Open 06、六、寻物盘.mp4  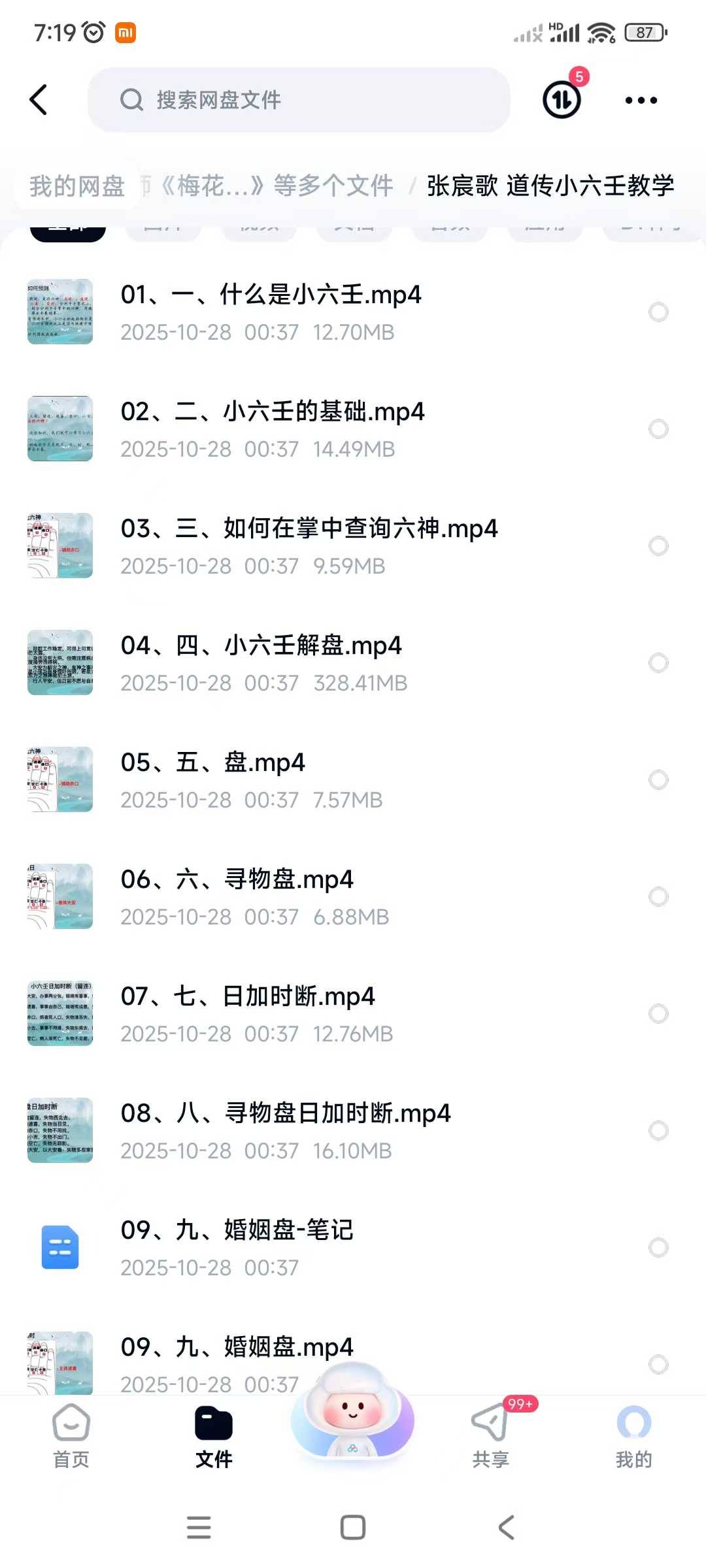click(237, 880)
